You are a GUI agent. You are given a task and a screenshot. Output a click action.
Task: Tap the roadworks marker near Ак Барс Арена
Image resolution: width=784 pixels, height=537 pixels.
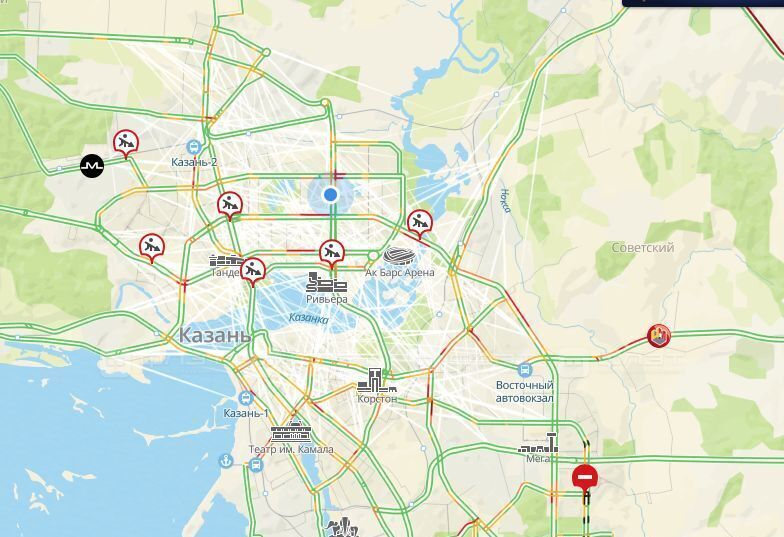point(420,221)
